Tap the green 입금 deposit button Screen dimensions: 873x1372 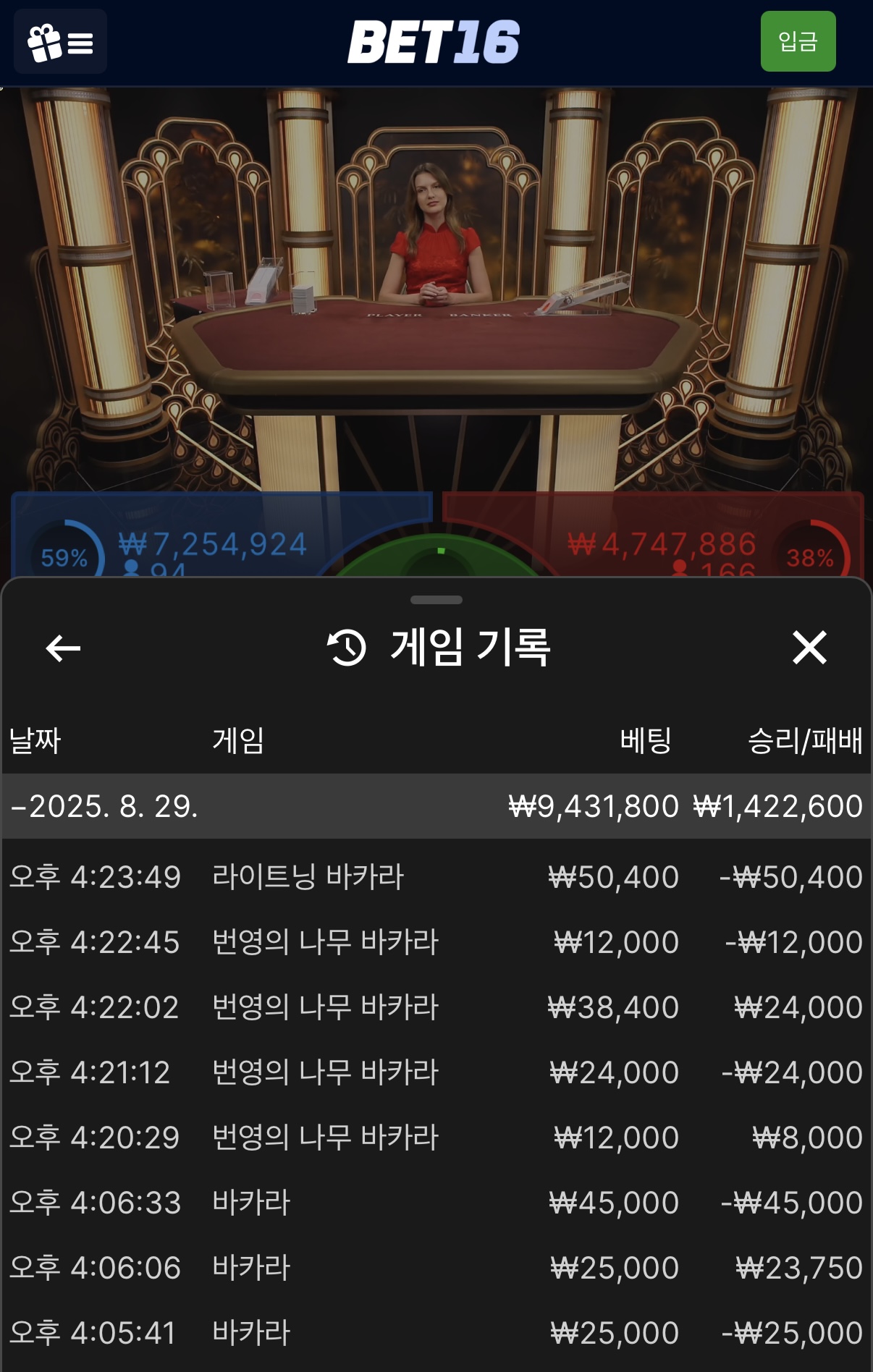point(798,41)
